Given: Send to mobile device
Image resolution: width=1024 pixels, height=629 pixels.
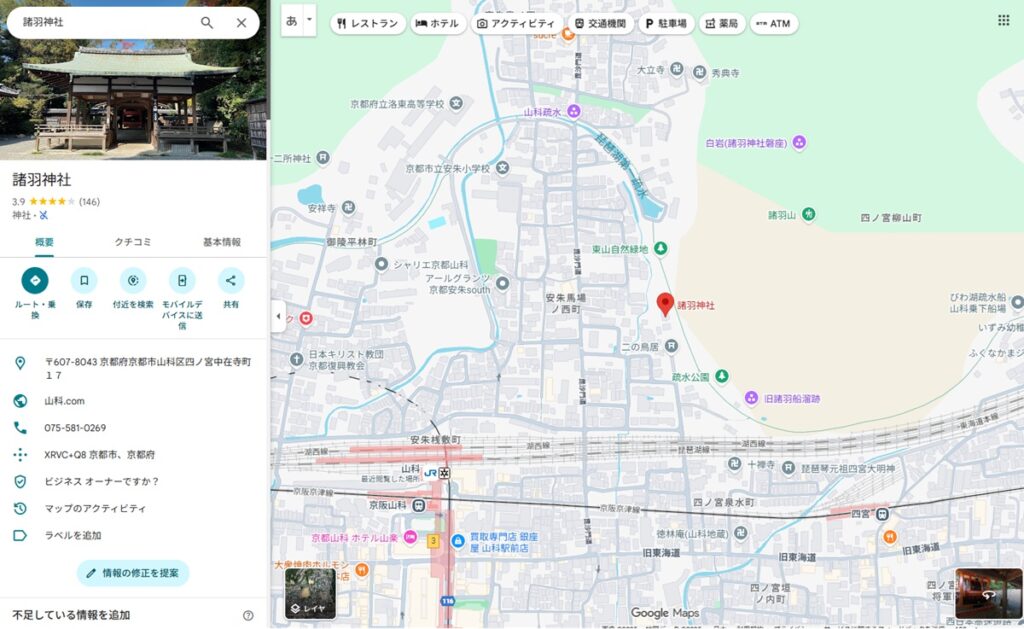Looking at the screenshot, I should pyautogui.click(x=182, y=281).
